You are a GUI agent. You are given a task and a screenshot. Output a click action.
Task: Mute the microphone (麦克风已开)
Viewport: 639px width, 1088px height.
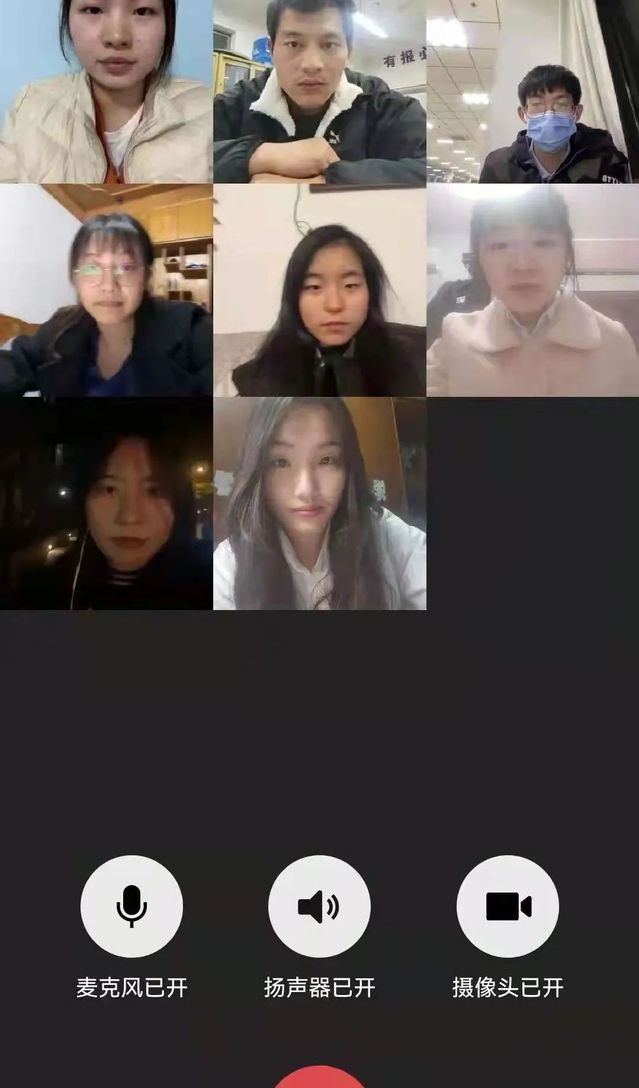(132, 906)
